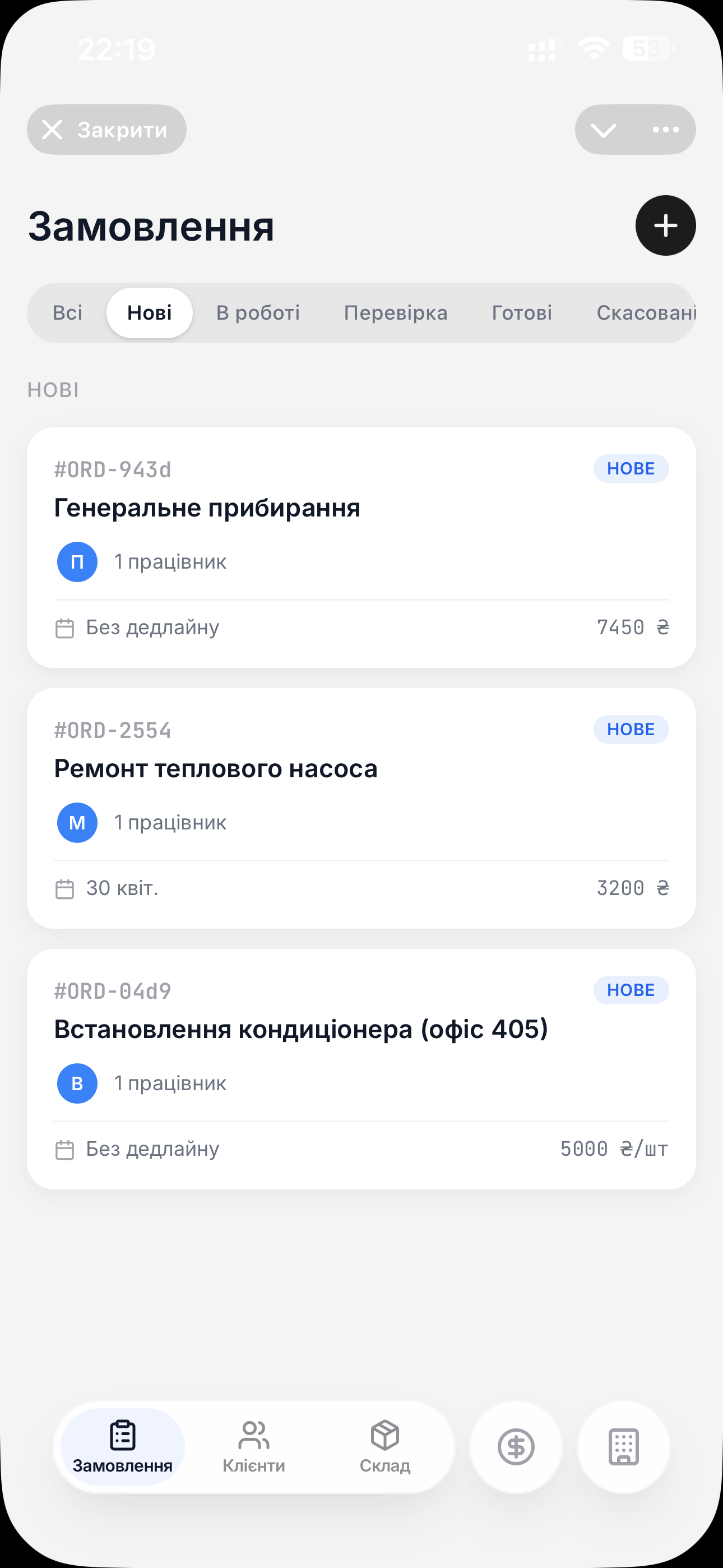Open the Замовлення tab icon

[x=122, y=1434]
